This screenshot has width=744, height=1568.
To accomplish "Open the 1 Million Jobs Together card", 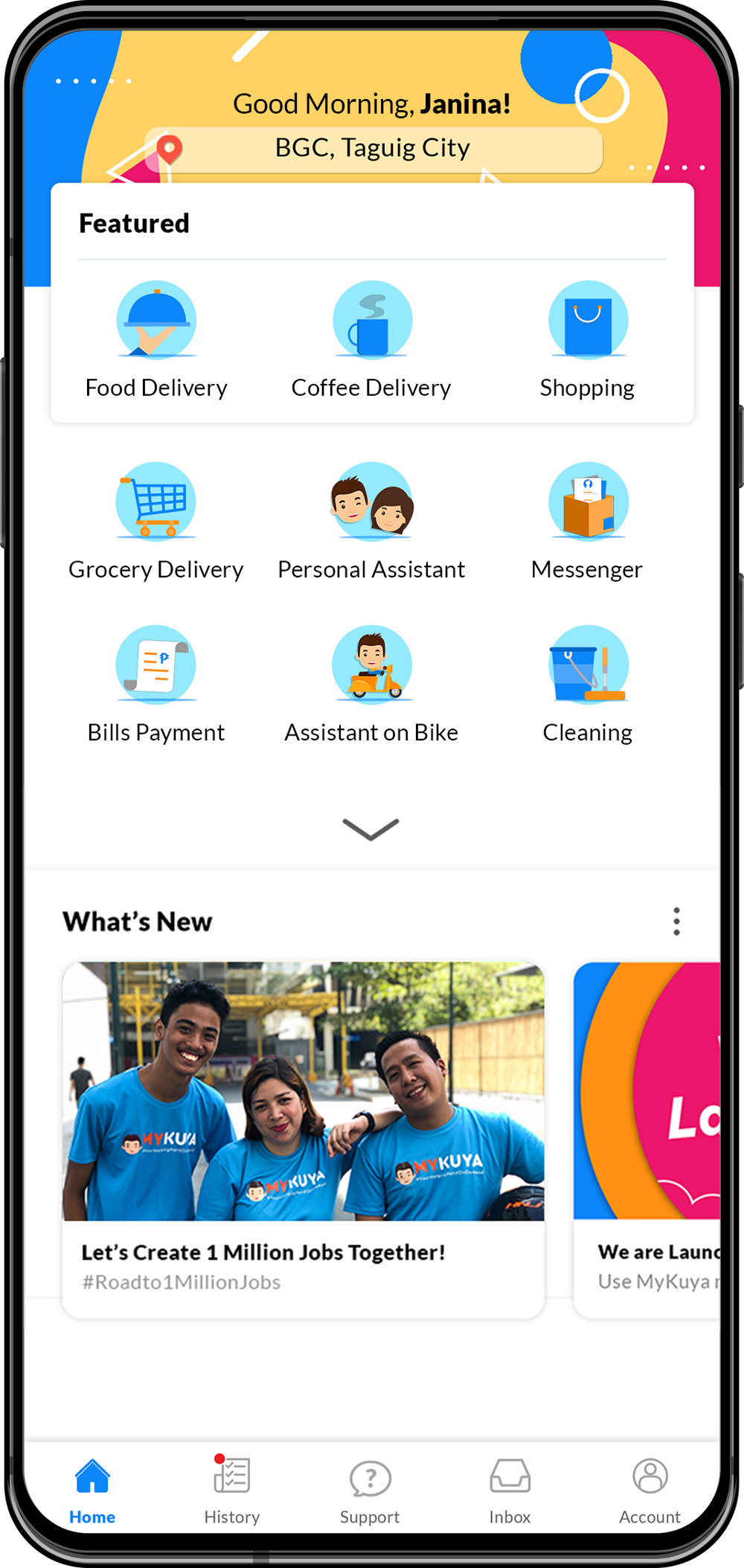I will 304,1140.
